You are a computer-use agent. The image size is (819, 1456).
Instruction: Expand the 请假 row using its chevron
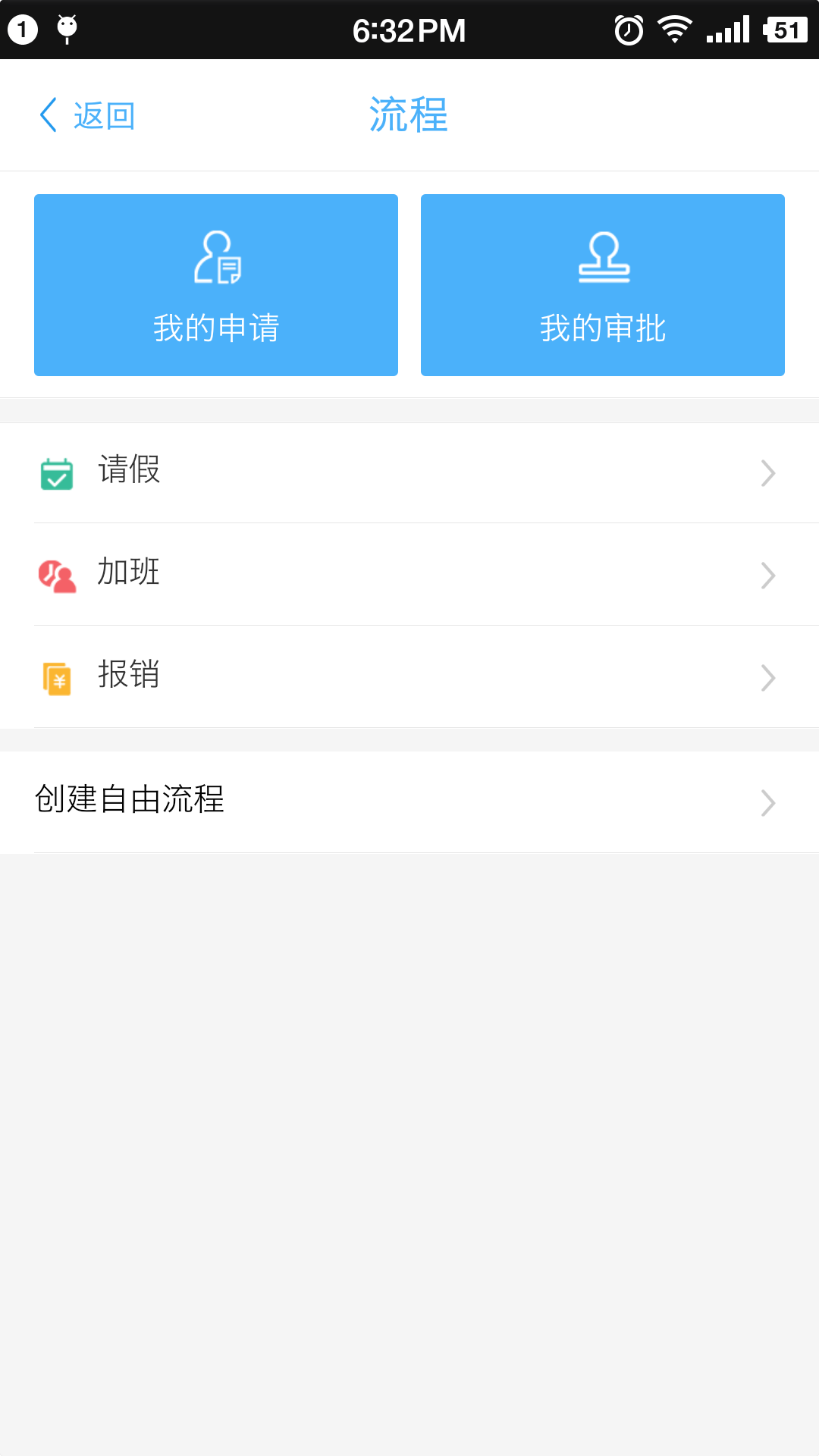pyautogui.click(x=769, y=472)
